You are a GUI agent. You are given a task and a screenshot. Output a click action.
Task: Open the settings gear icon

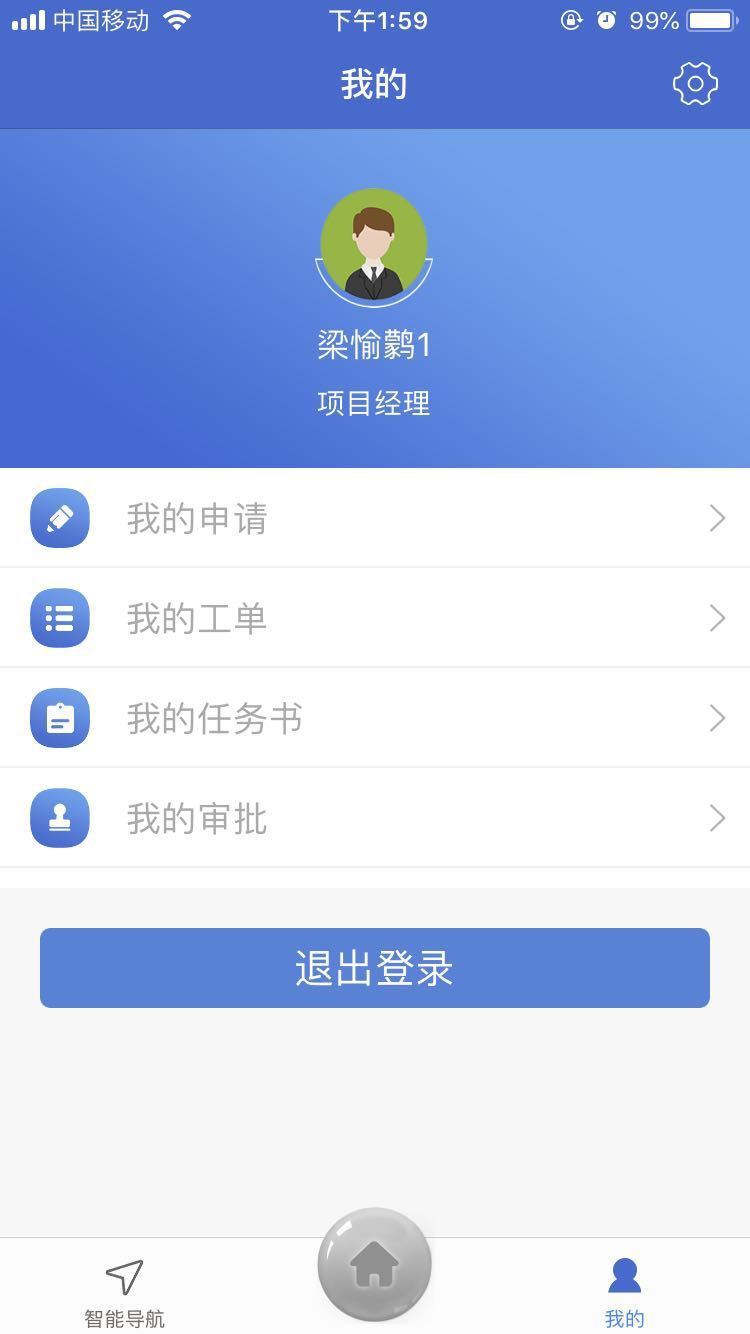coord(695,84)
